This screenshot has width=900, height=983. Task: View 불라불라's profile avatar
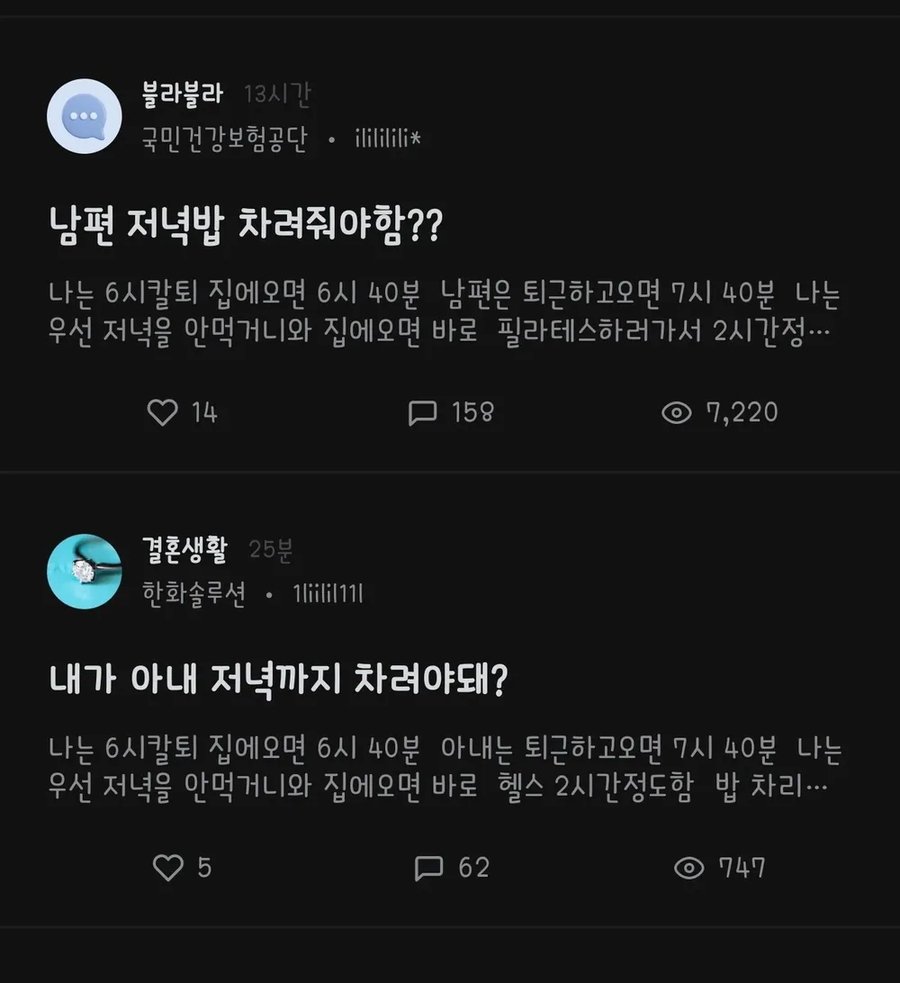pyautogui.click(x=84, y=116)
